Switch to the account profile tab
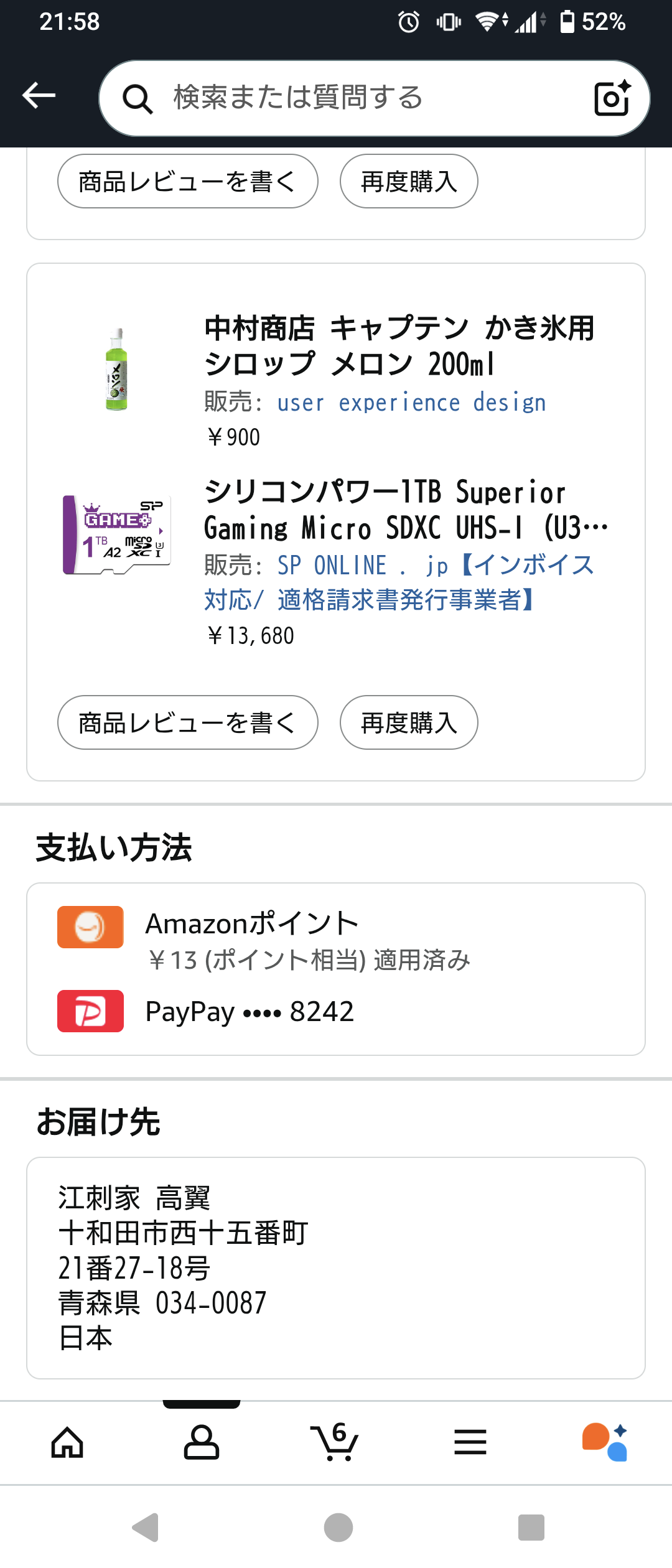 202,1442
